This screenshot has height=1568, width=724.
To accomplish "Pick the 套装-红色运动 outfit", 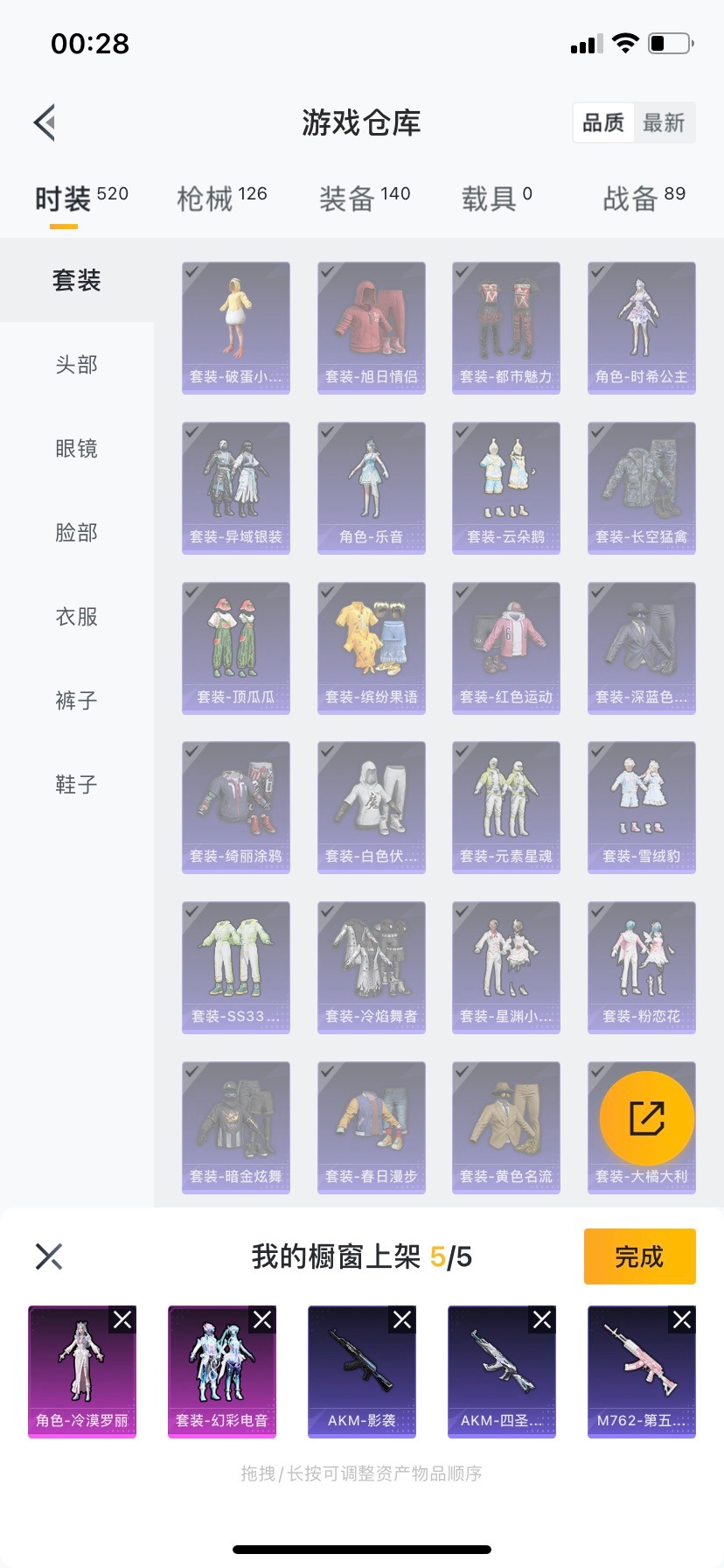I will tap(506, 648).
